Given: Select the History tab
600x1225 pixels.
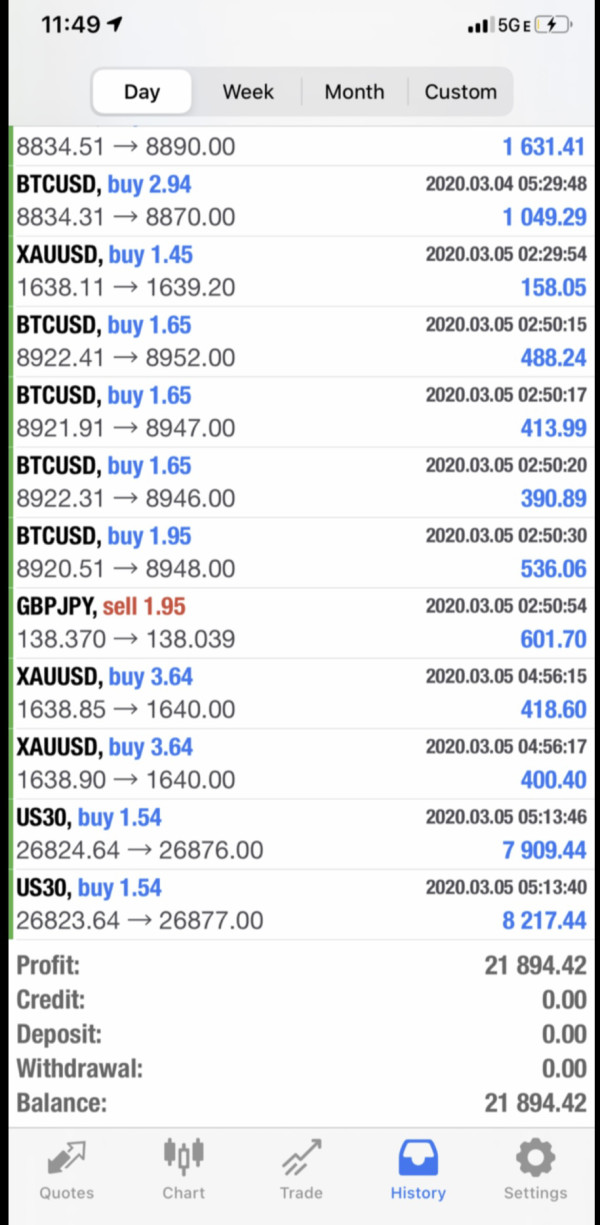Looking at the screenshot, I should click(x=418, y=1170).
